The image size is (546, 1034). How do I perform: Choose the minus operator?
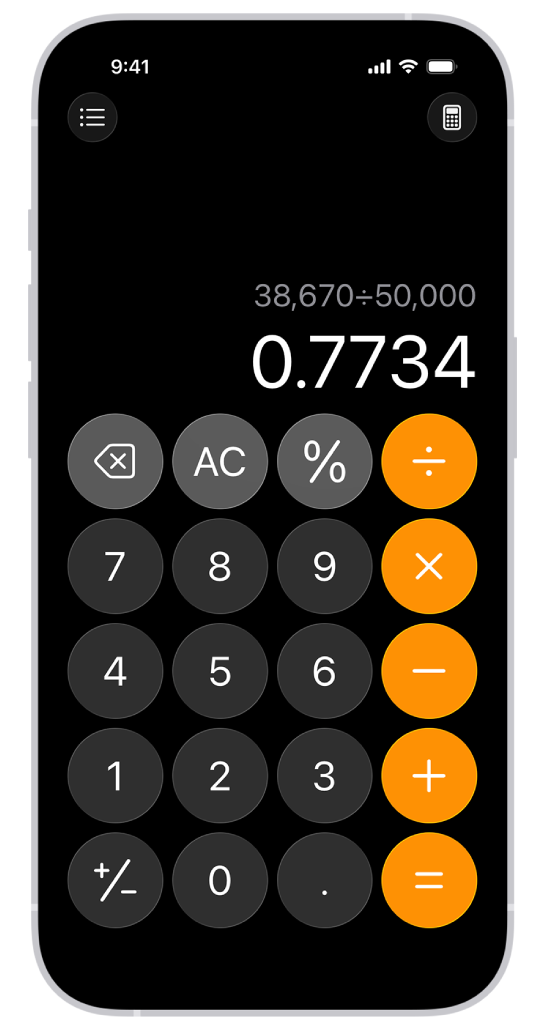[x=429, y=671]
